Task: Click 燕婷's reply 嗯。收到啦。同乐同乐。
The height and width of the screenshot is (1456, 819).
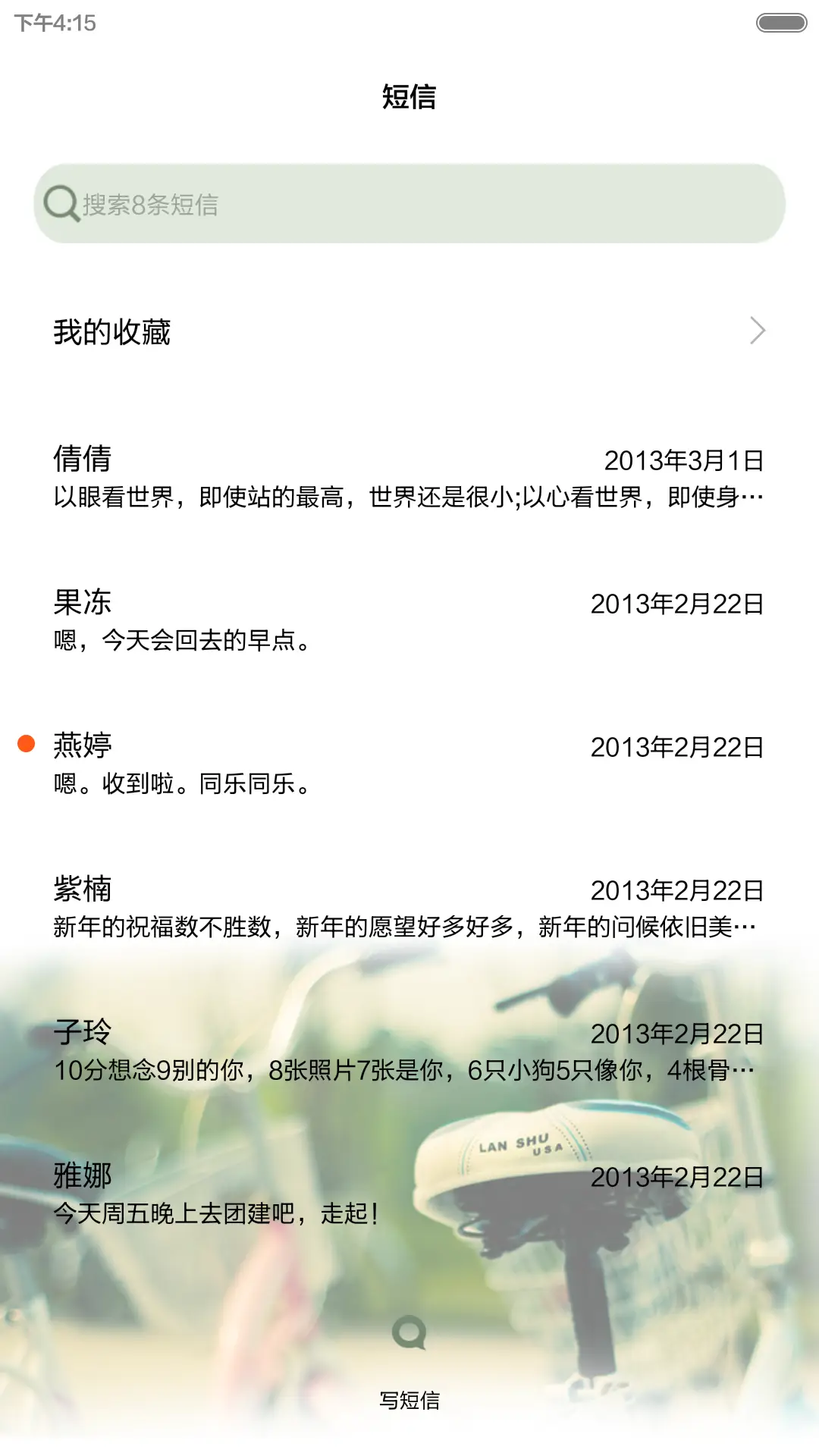Action: pos(182,785)
